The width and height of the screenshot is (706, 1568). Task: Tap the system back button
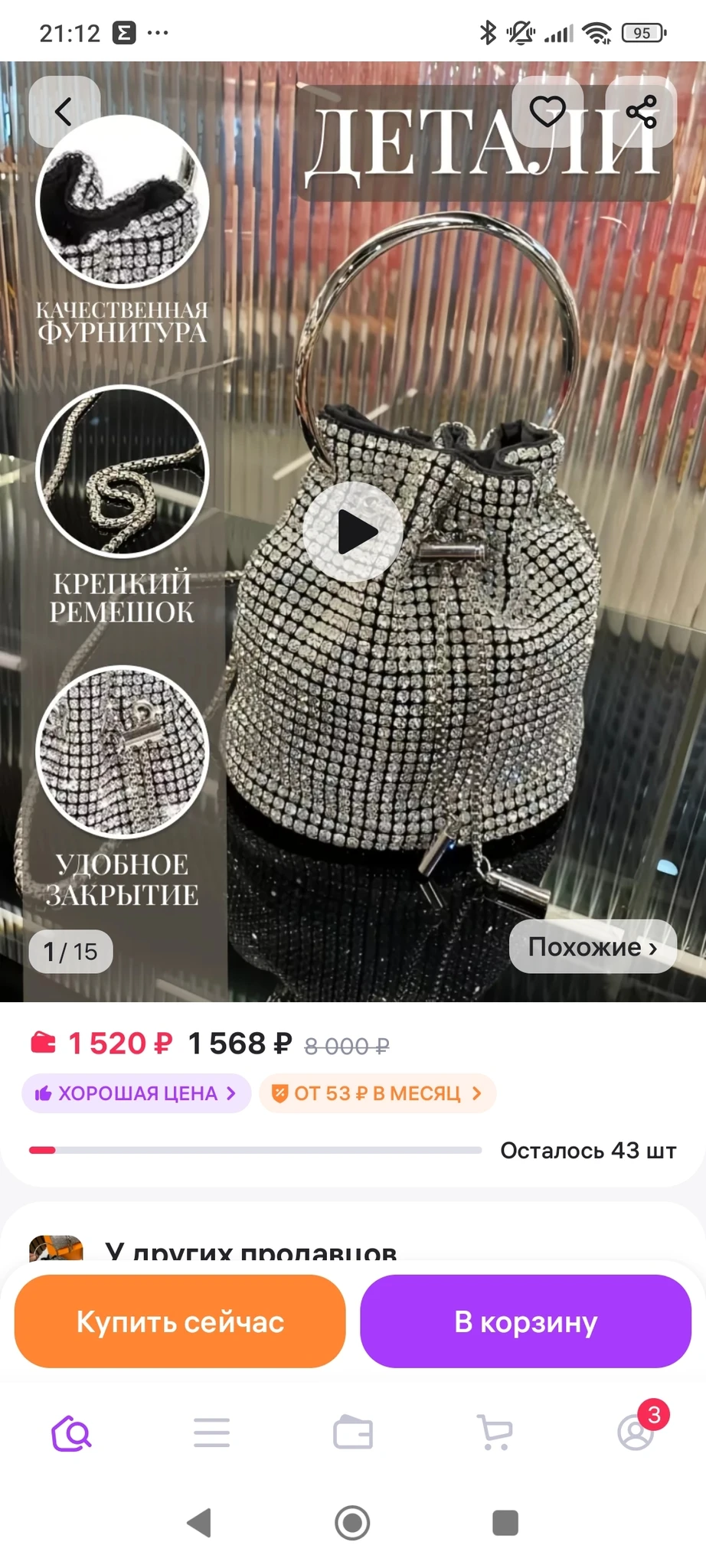point(200,1523)
